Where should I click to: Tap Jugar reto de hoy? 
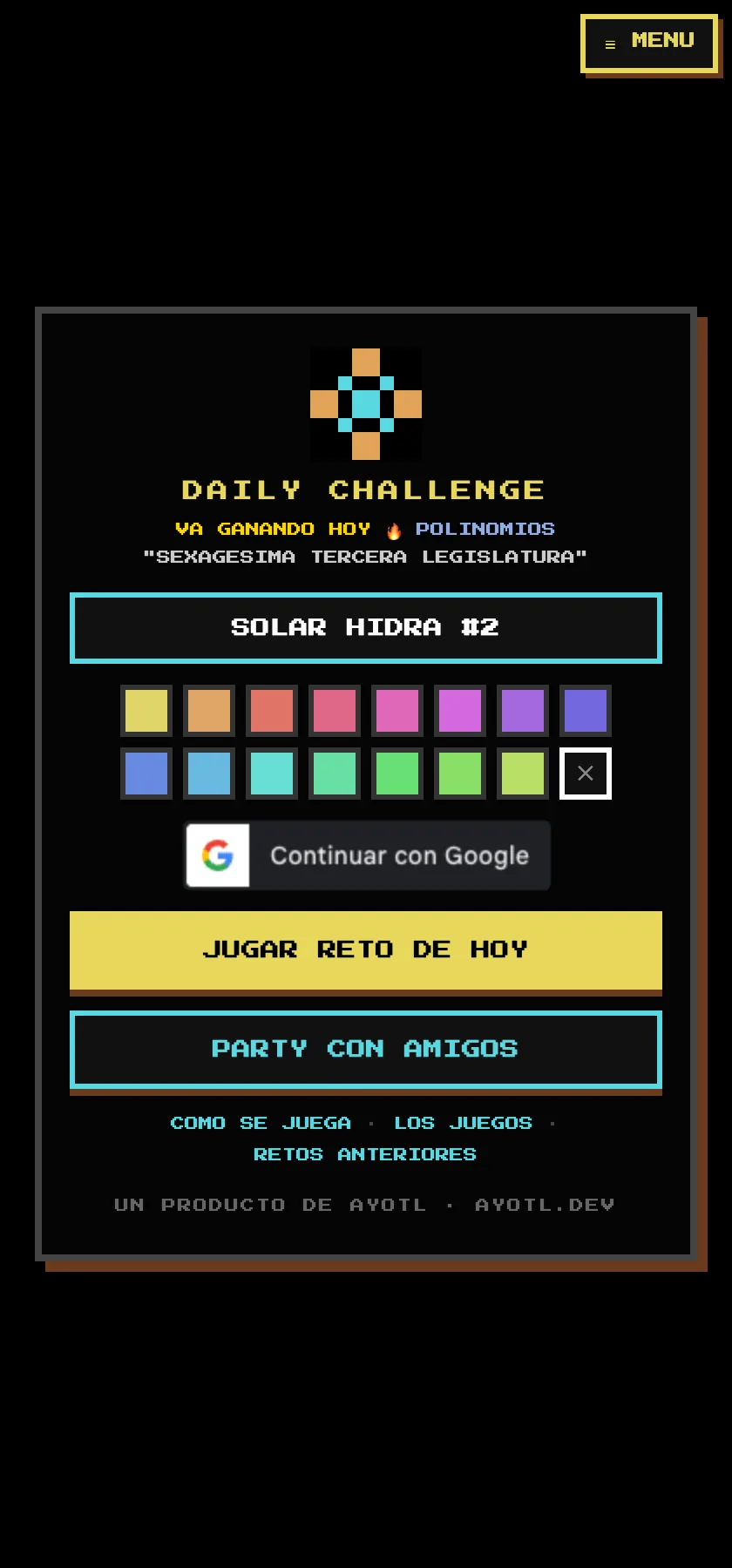pos(366,950)
